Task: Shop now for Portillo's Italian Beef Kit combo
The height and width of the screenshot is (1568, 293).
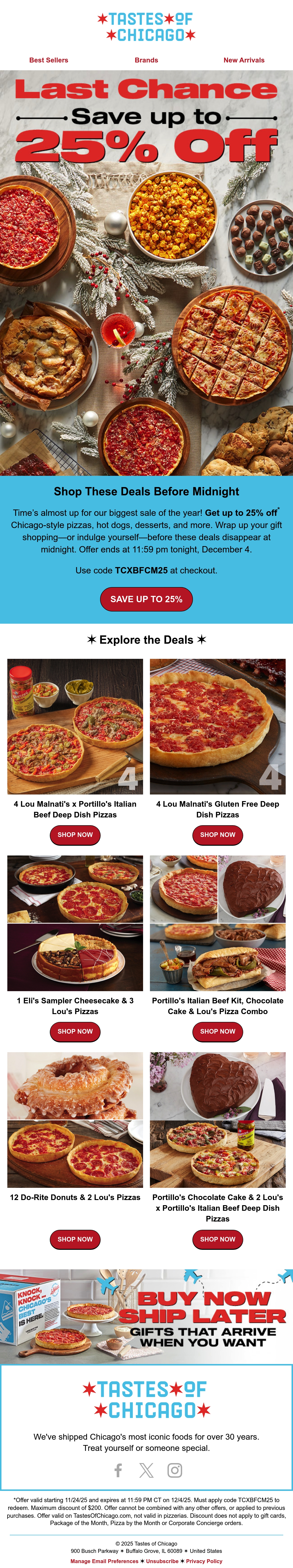Action: (x=218, y=1031)
